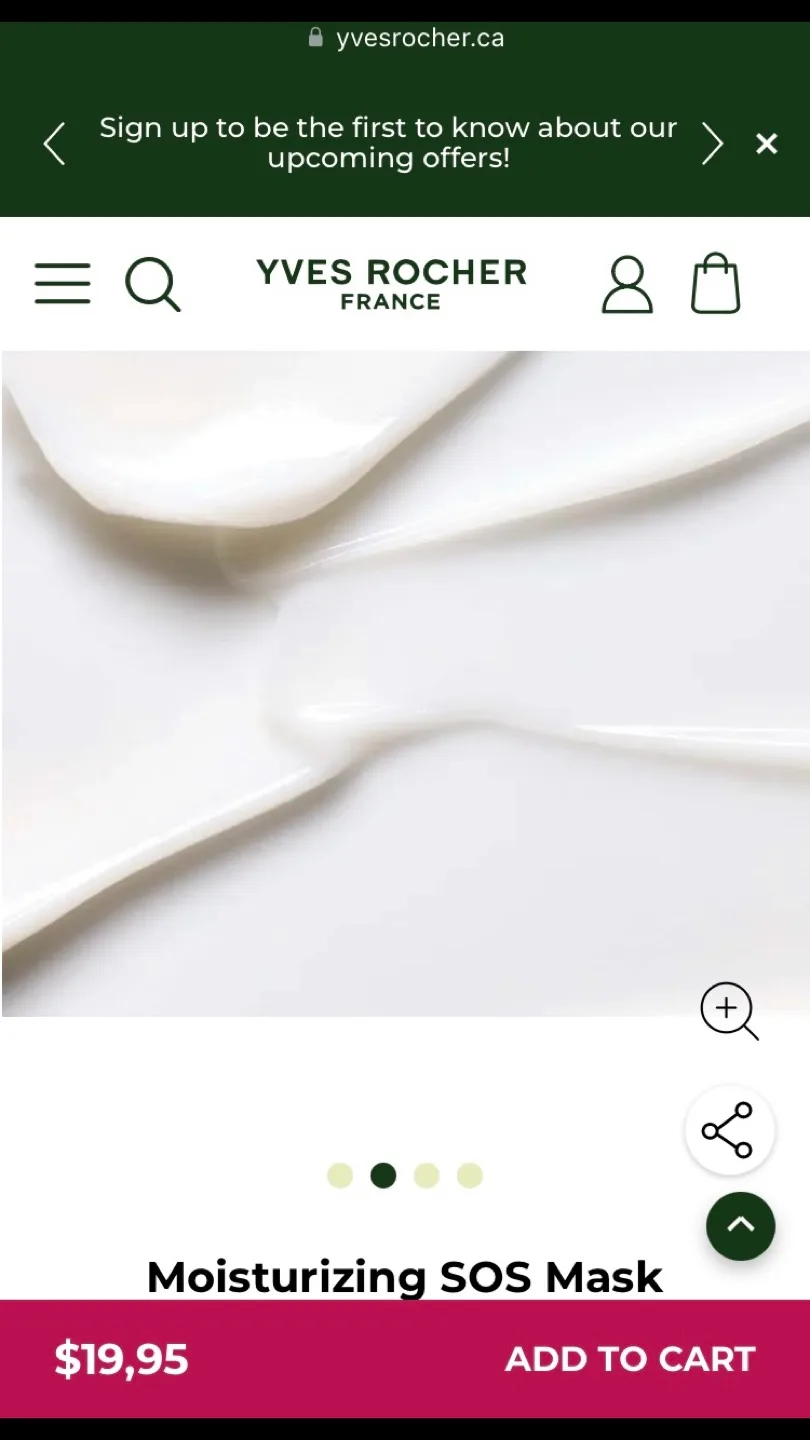The height and width of the screenshot is (1440, 810).
Task: Jump back to top of page
Action: click(x=740, y=1226)
